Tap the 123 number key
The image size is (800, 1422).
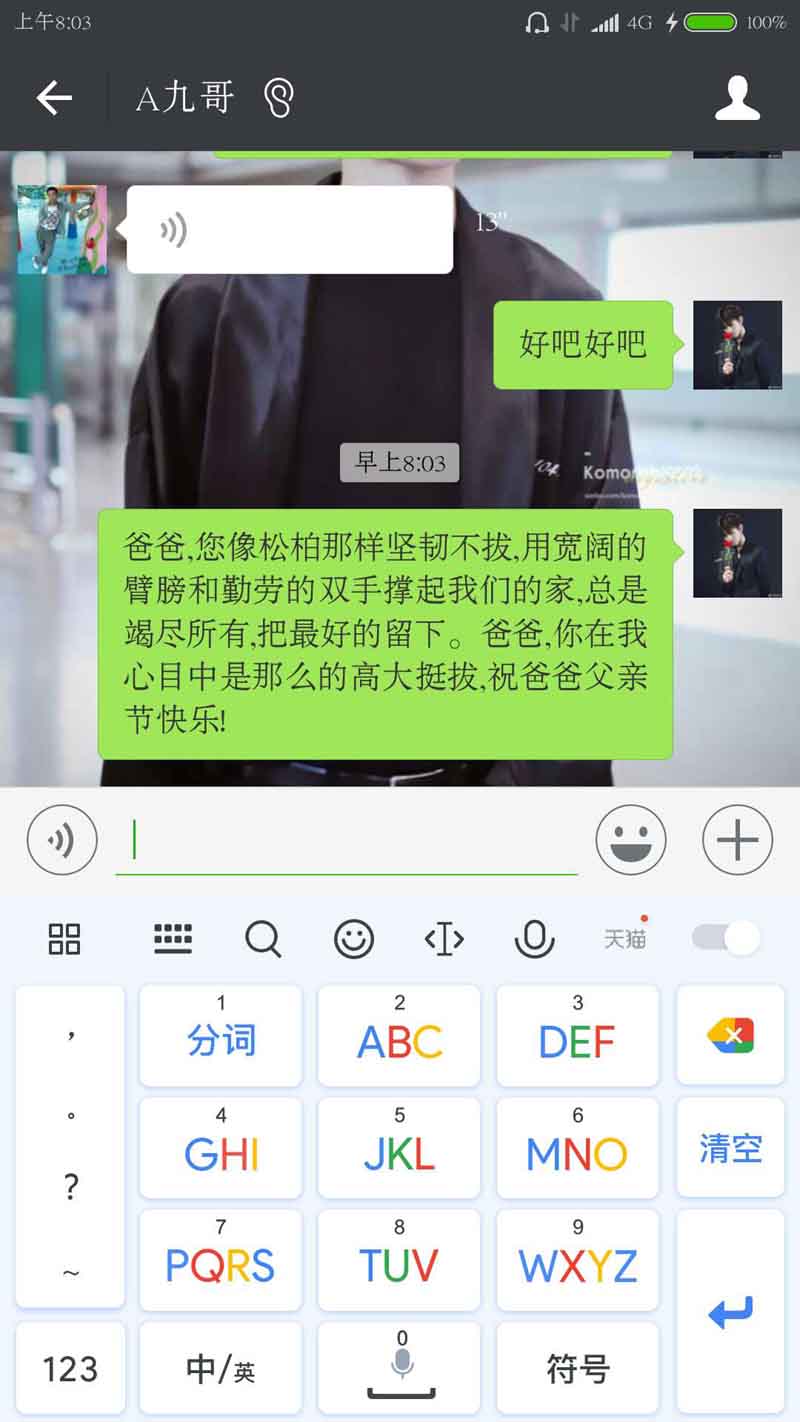pos(70,1368)
